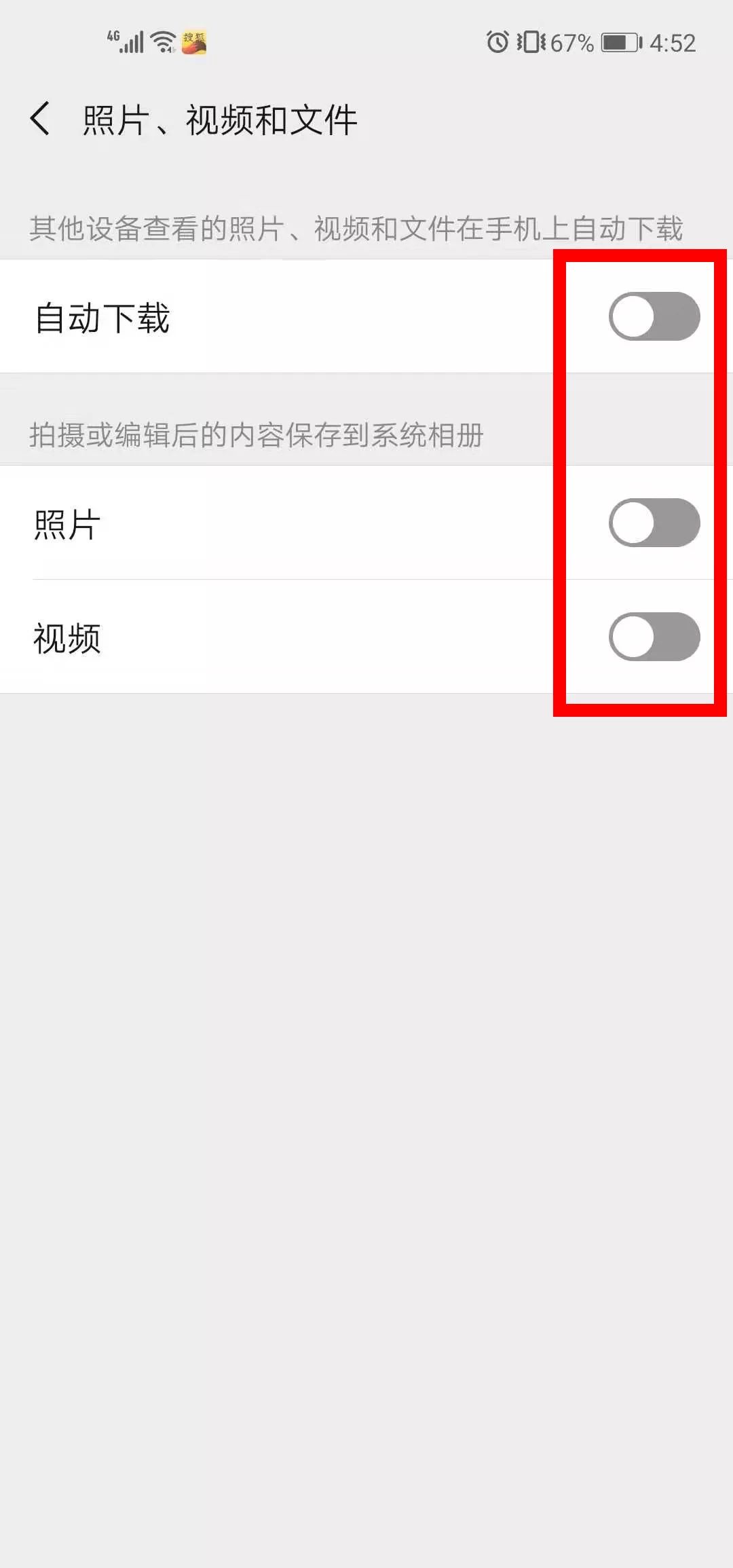
Task: Go back from 照片、视频和文件 settings
Action: (41, 119)
